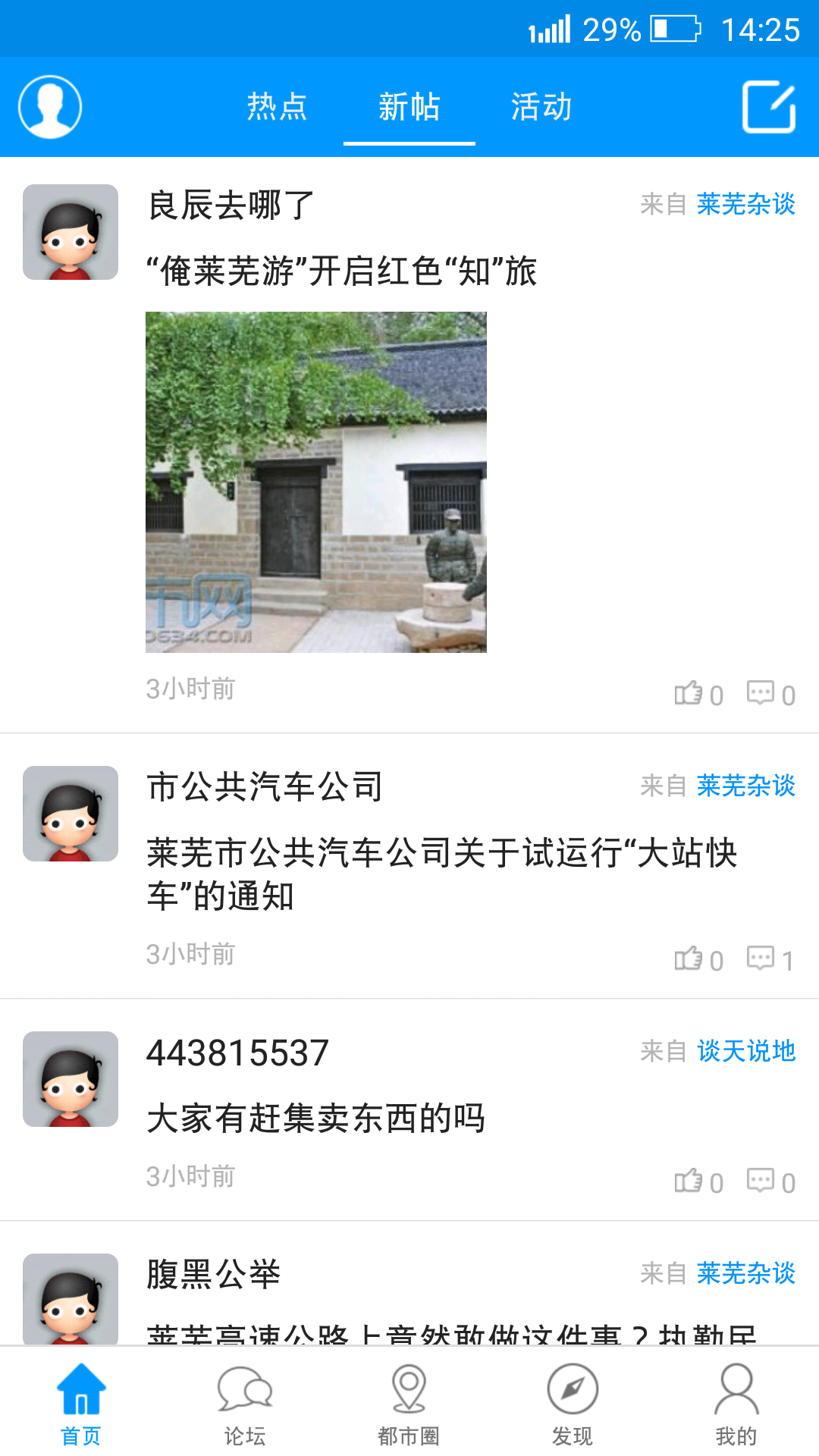Open the post 大家有赶集卖东西的吗
The height and width of the screenshot is (1456, 819).
pos(315,1119)
